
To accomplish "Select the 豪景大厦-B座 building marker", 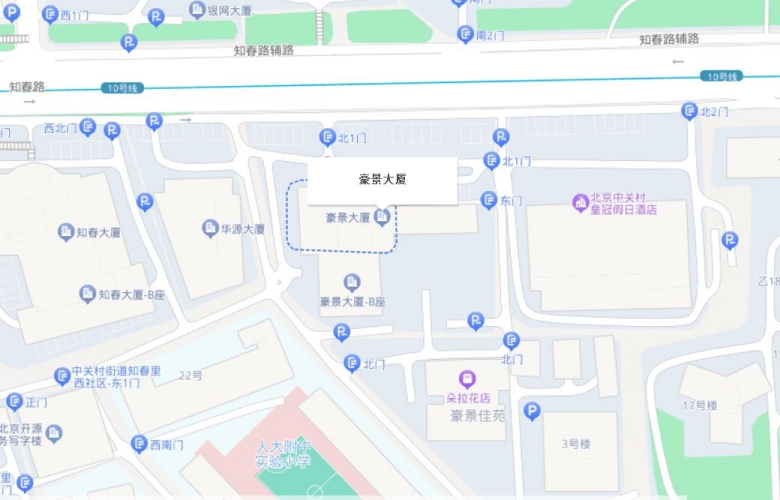I will [x=351, y=283].
